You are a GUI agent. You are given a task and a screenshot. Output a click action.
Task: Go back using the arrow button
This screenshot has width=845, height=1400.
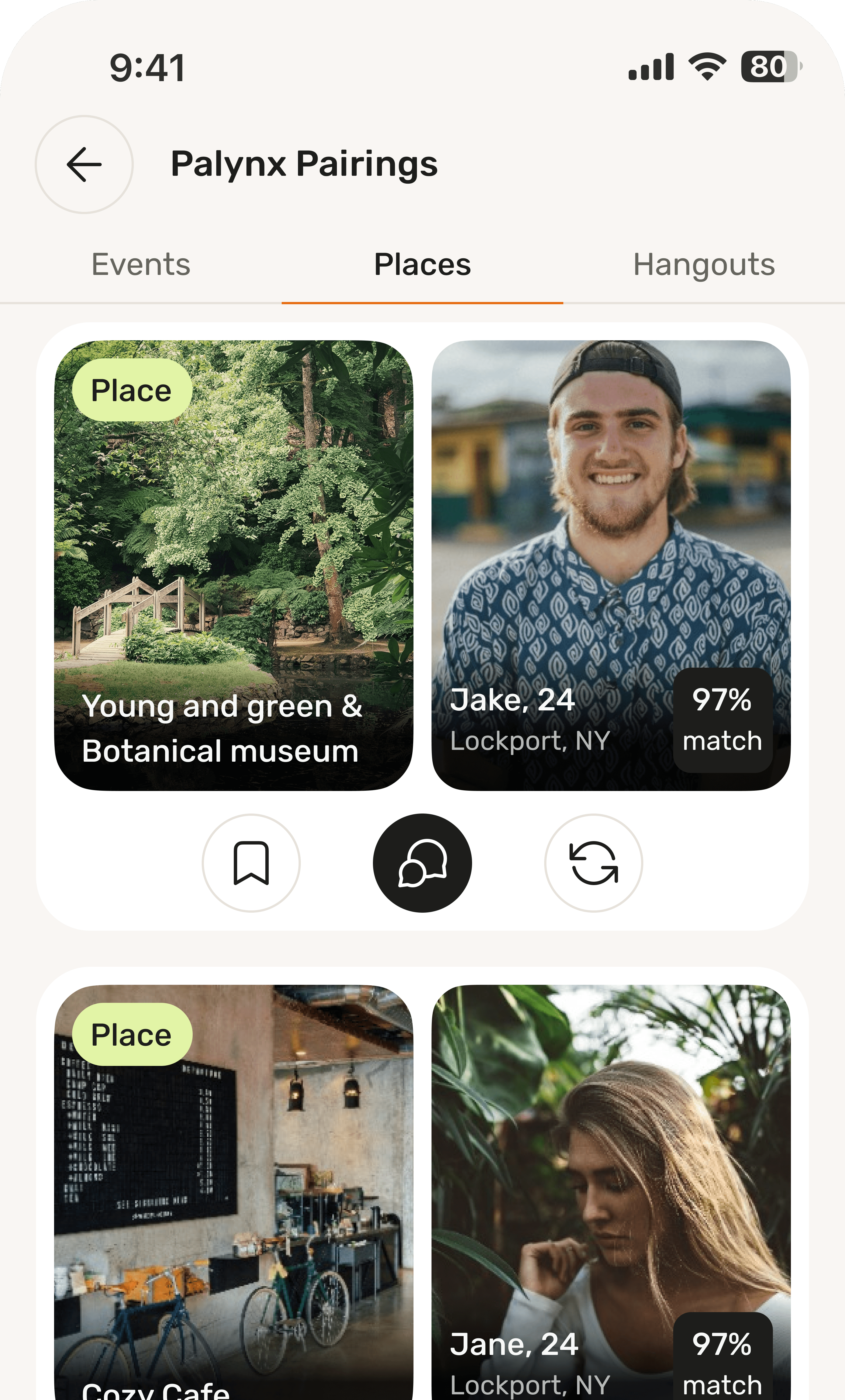84,165
